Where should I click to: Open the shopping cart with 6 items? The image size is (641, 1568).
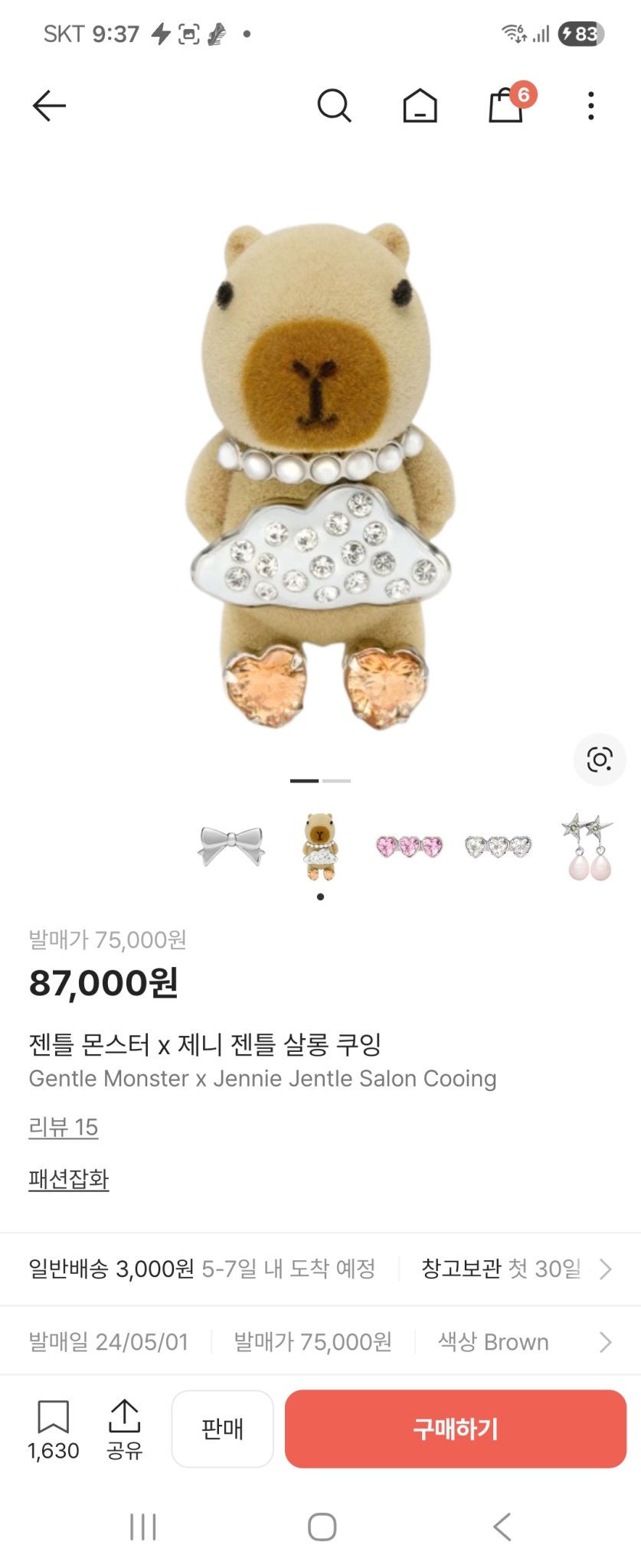505,107
